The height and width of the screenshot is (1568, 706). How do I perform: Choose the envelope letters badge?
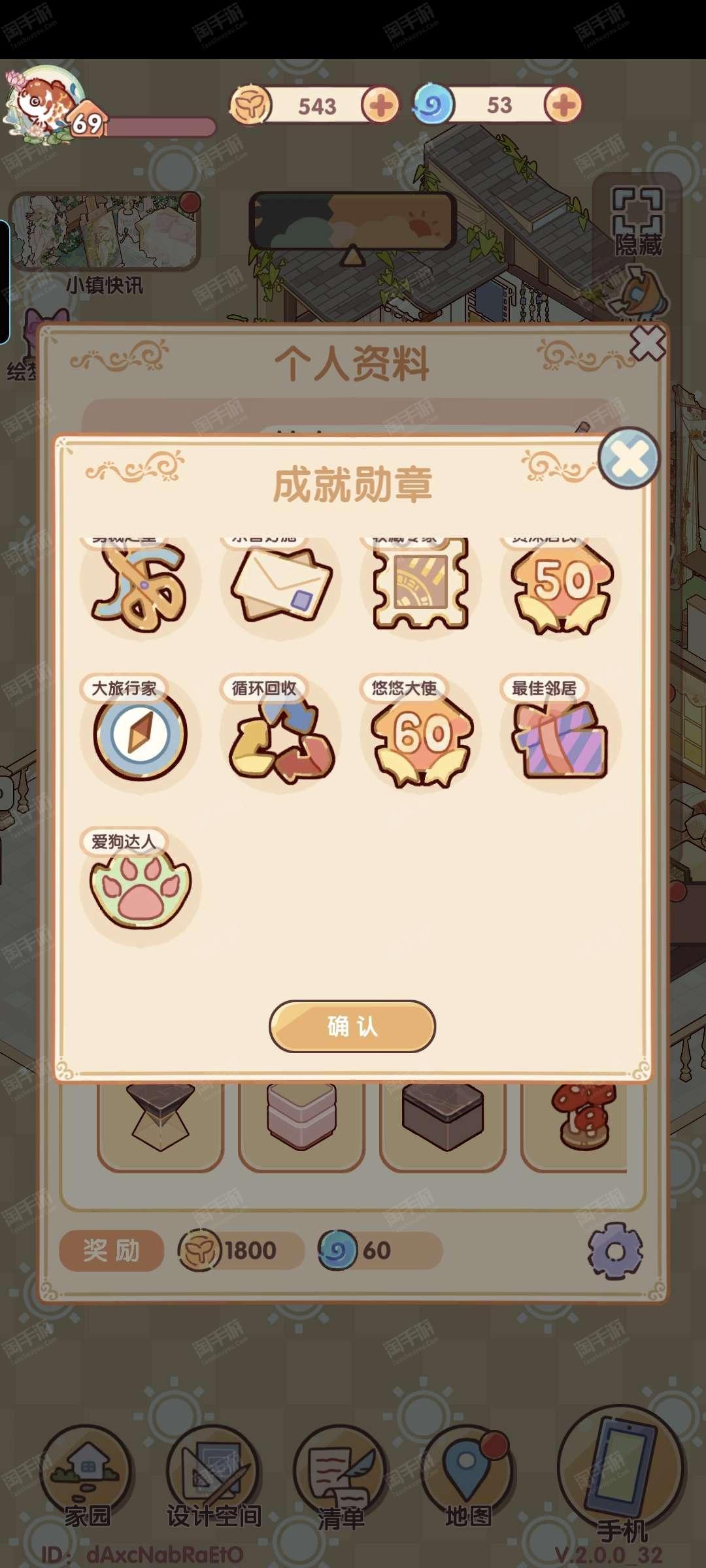click(281, 585)
